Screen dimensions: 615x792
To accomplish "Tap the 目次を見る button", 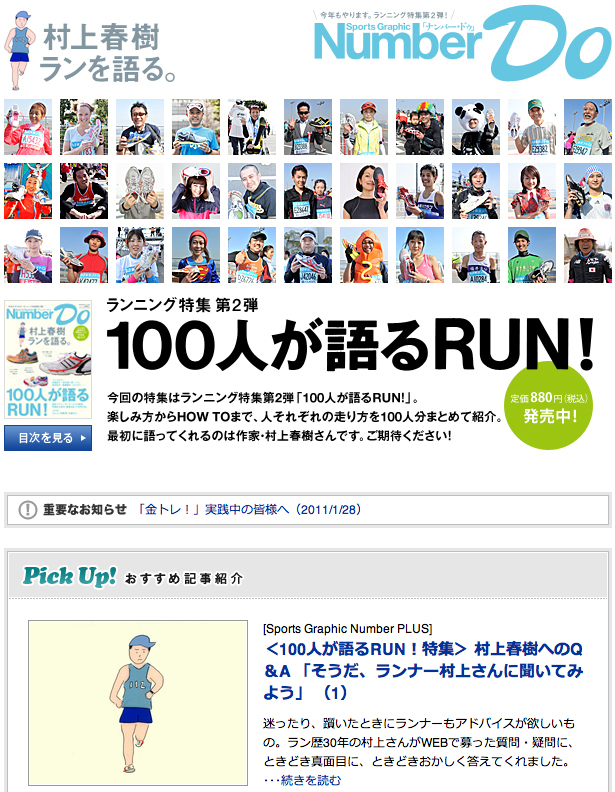I will pos(47,438).
